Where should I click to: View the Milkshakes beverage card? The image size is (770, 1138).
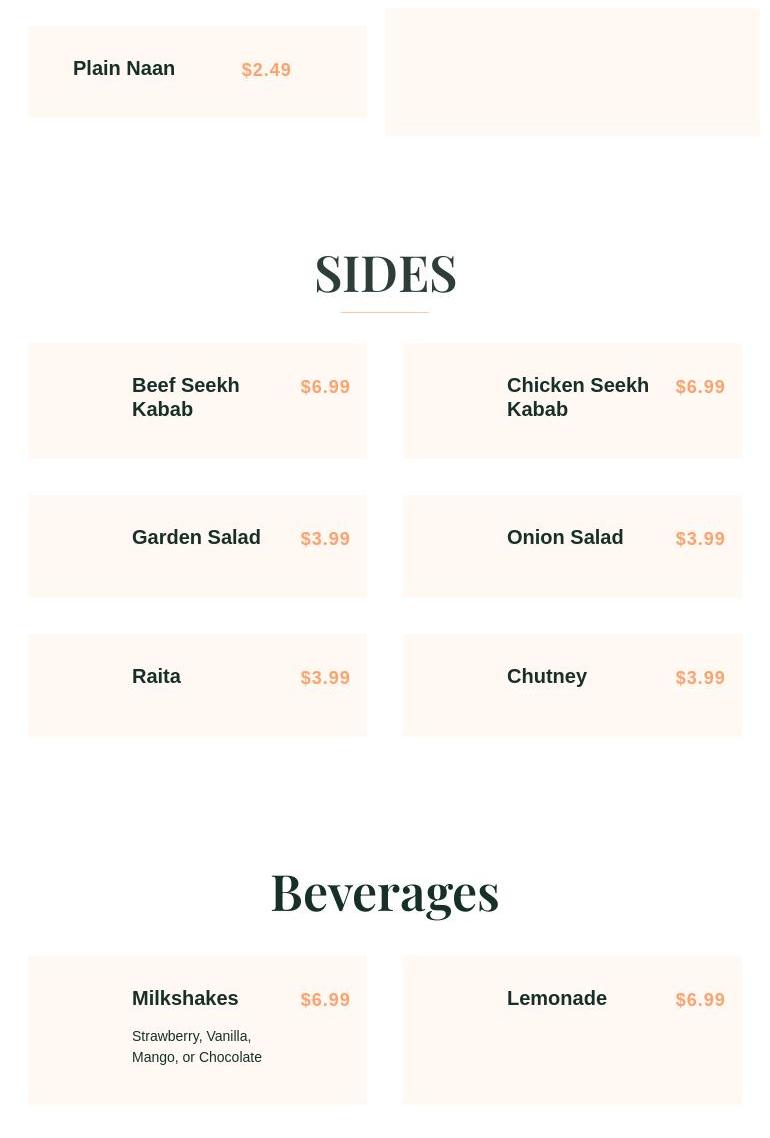point(197,1028)
